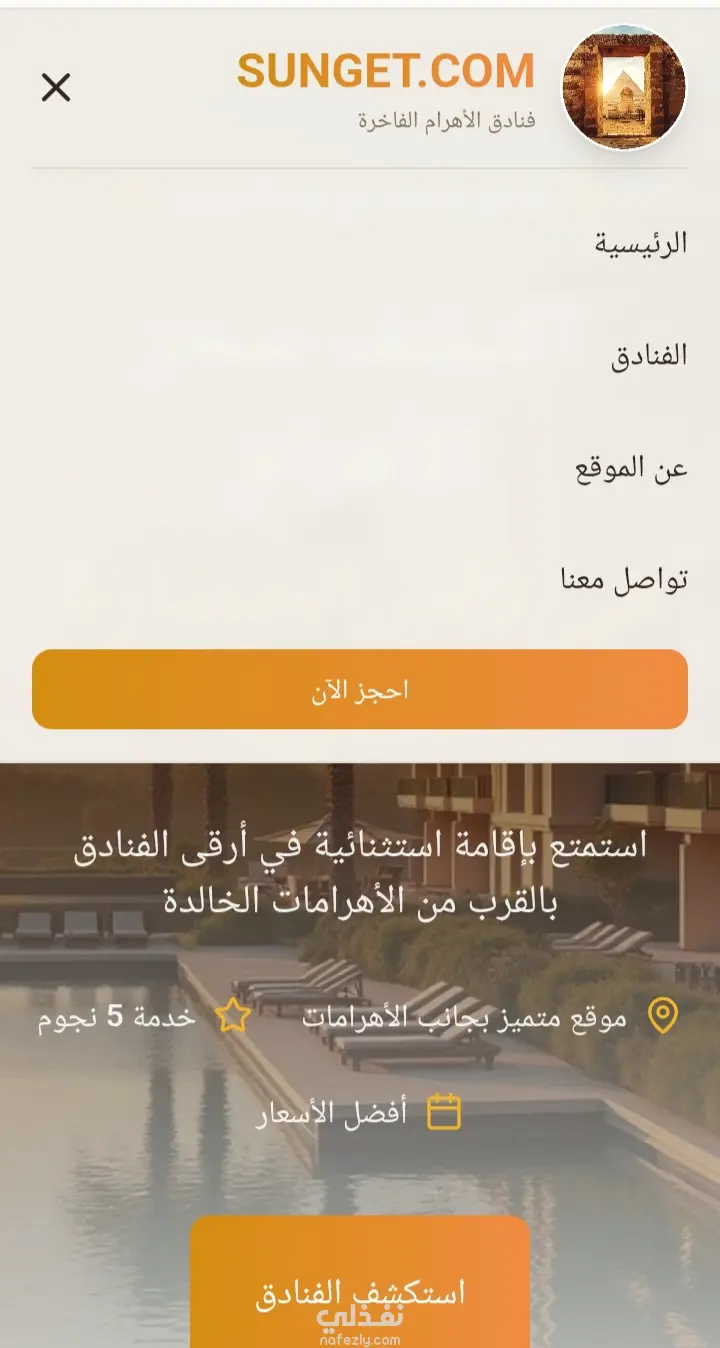720x1348 pixels.
Task: Go to the الفنادق hotels page
Action: (649, 355)
